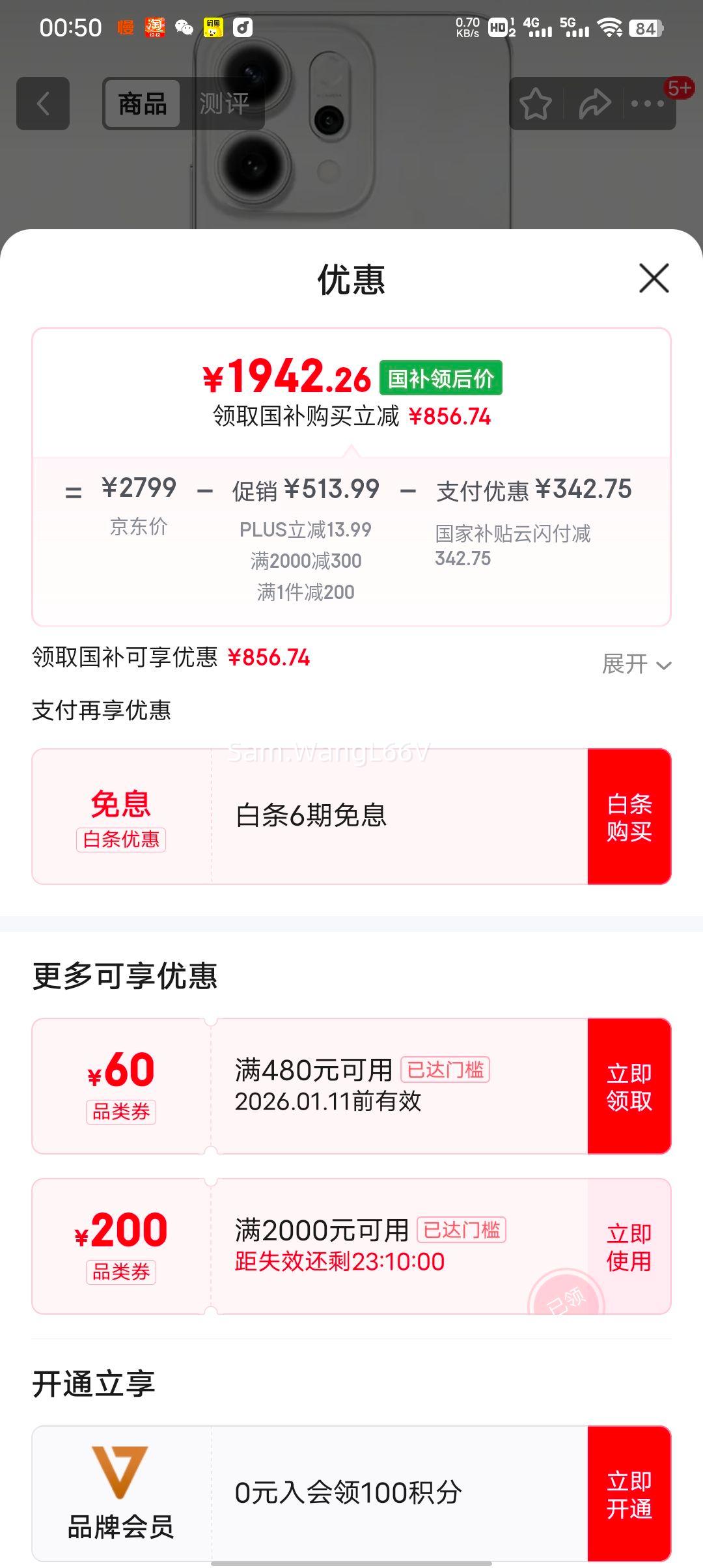Tap the green 国补领后价 badge

click(442, 378)
